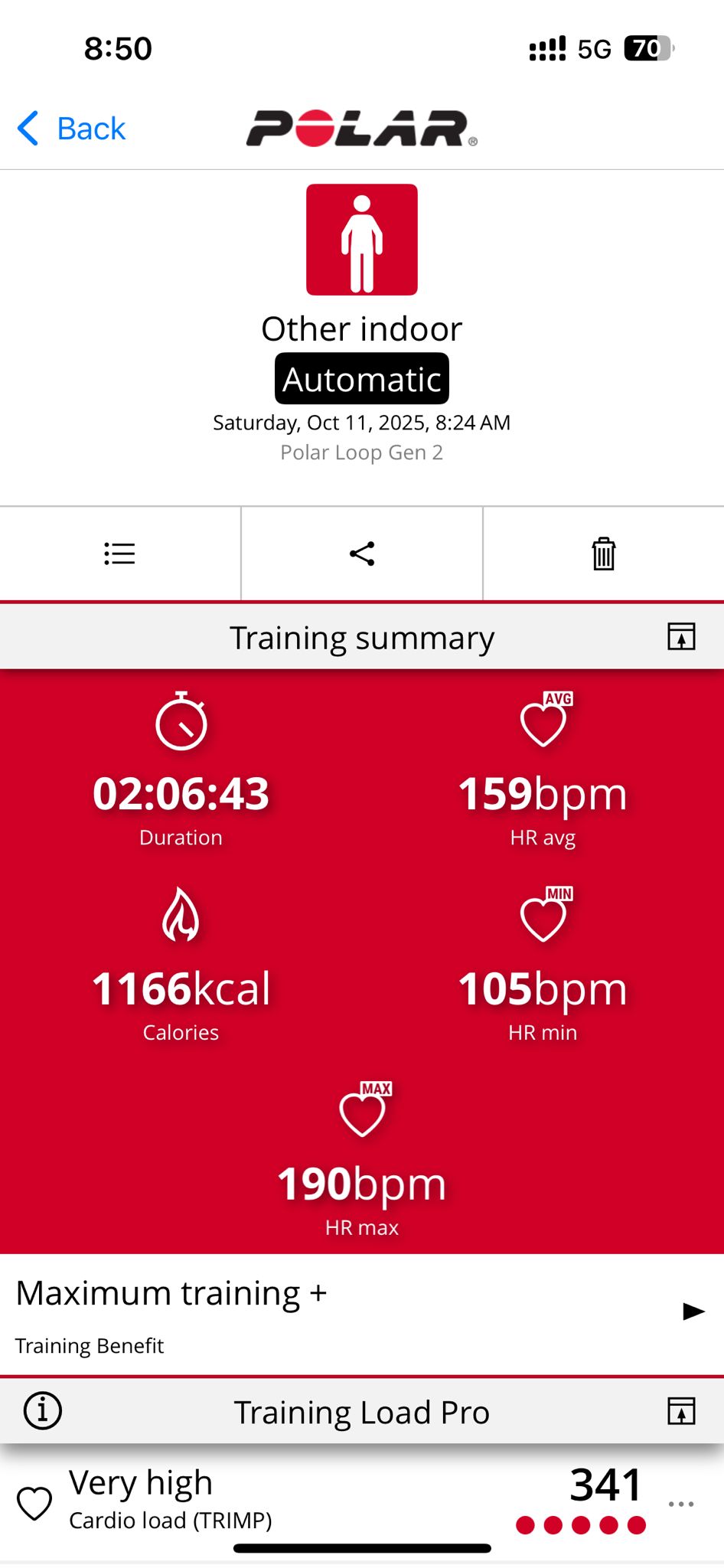Collapse the Training Load Pro section

coord(680,1410)
